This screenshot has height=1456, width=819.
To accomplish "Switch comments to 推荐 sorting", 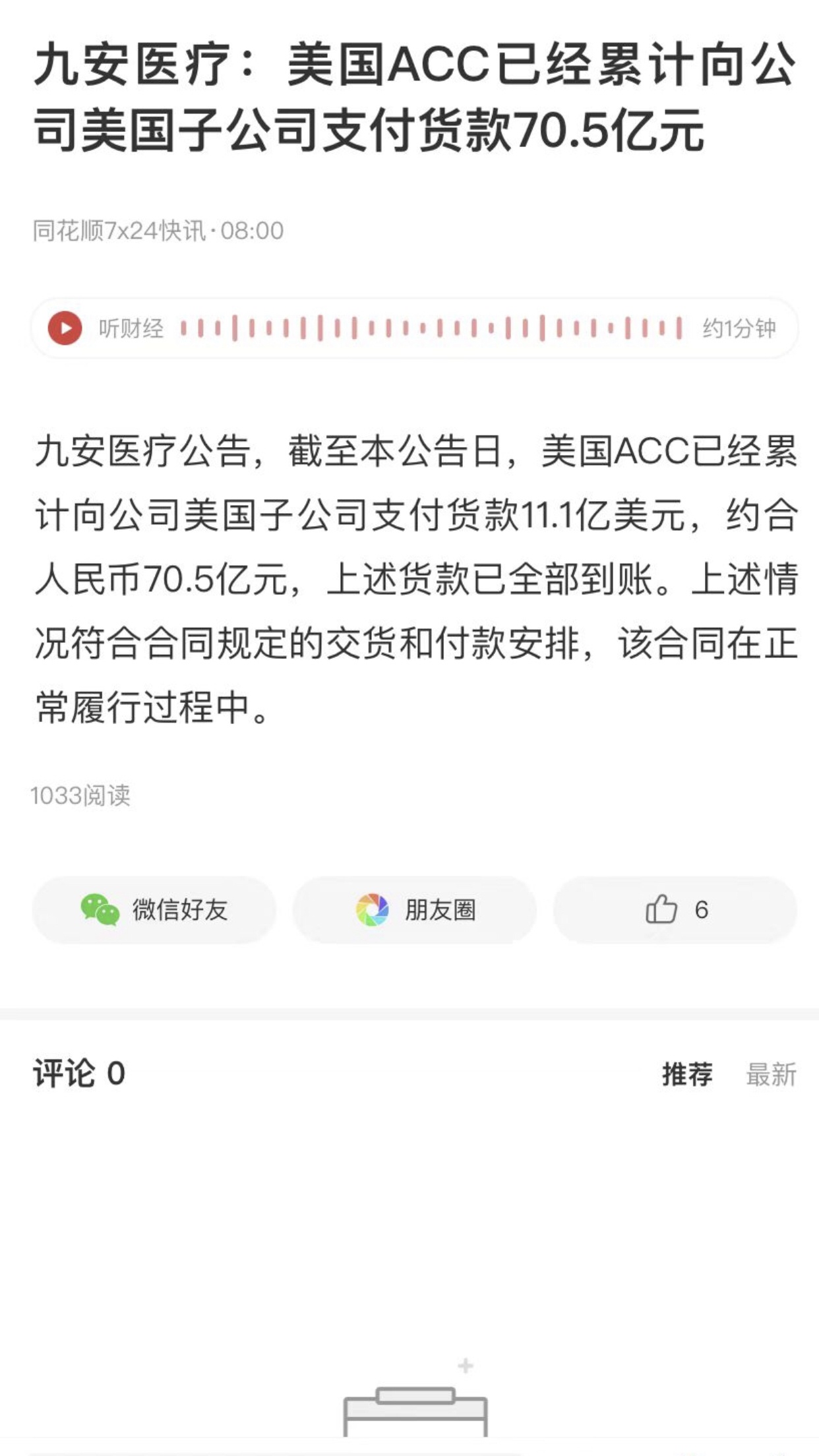I will pos(687,1074).
